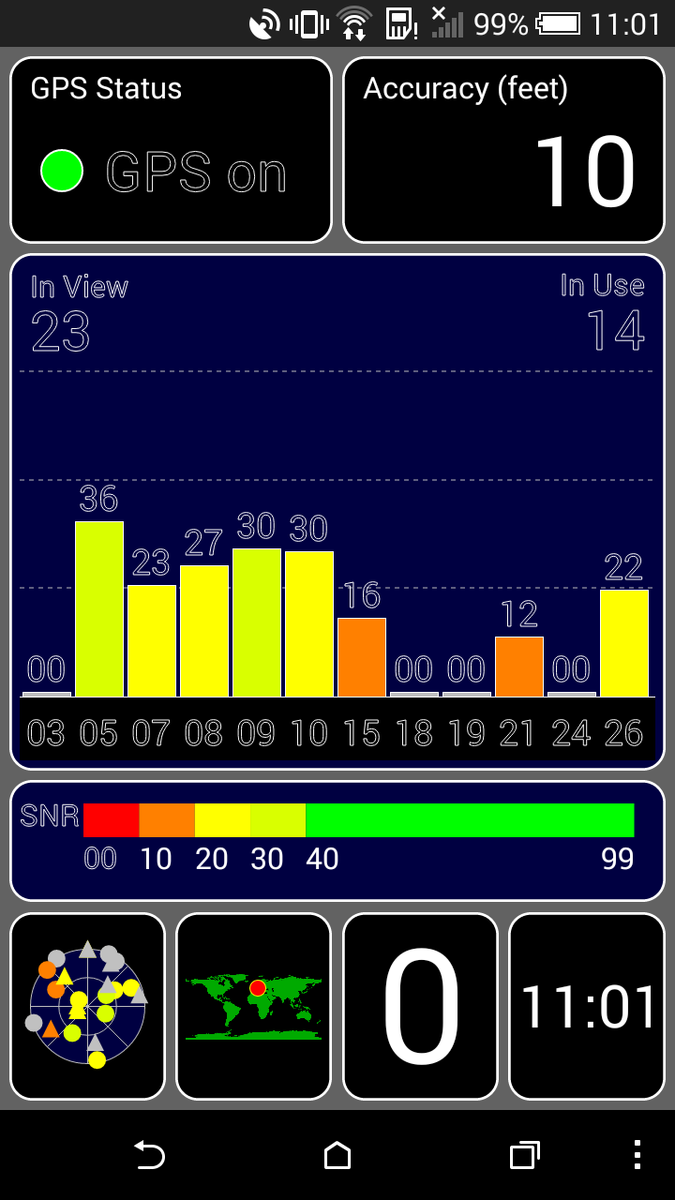
Task: Open the GPS Status tile
Action: (x=171, y=150)
